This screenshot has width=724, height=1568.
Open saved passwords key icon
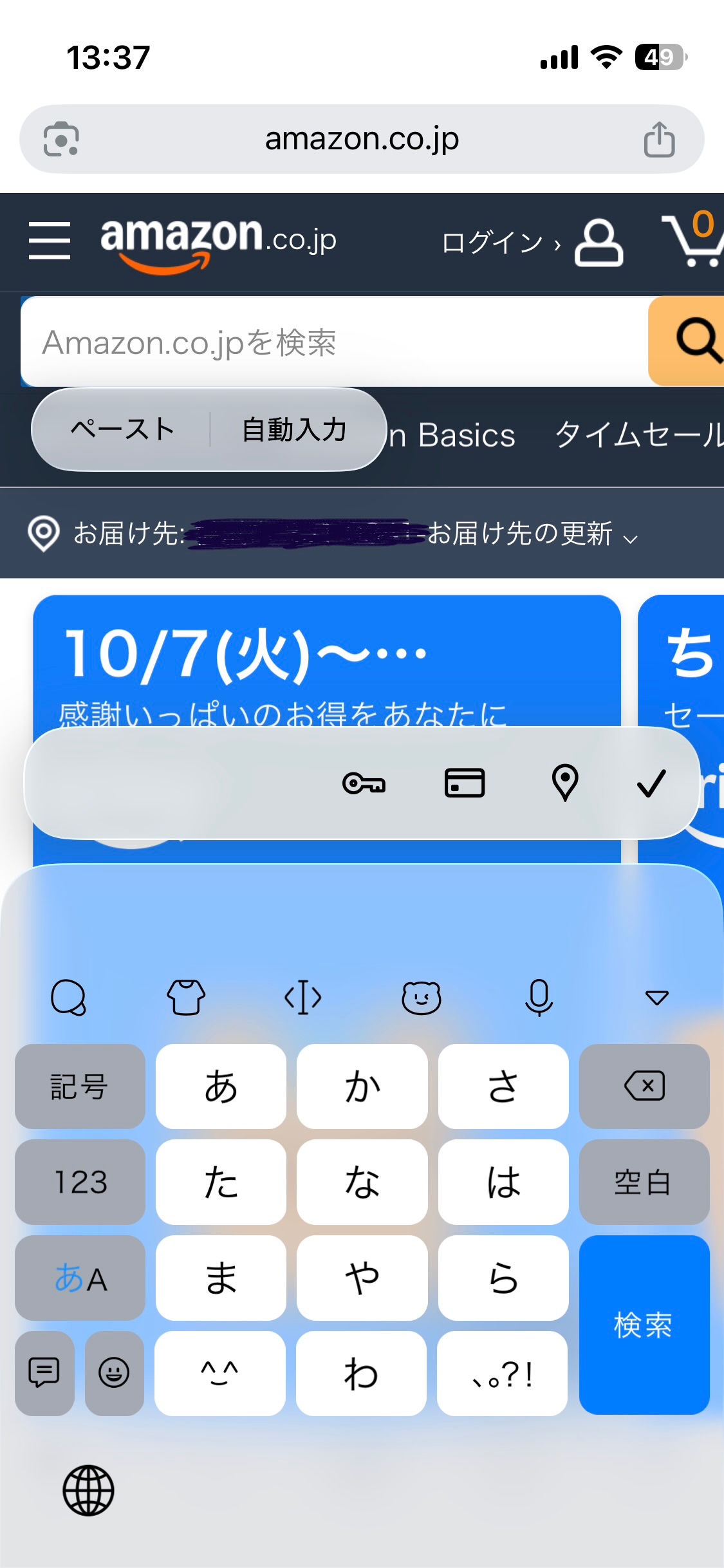tap(364, 783)
